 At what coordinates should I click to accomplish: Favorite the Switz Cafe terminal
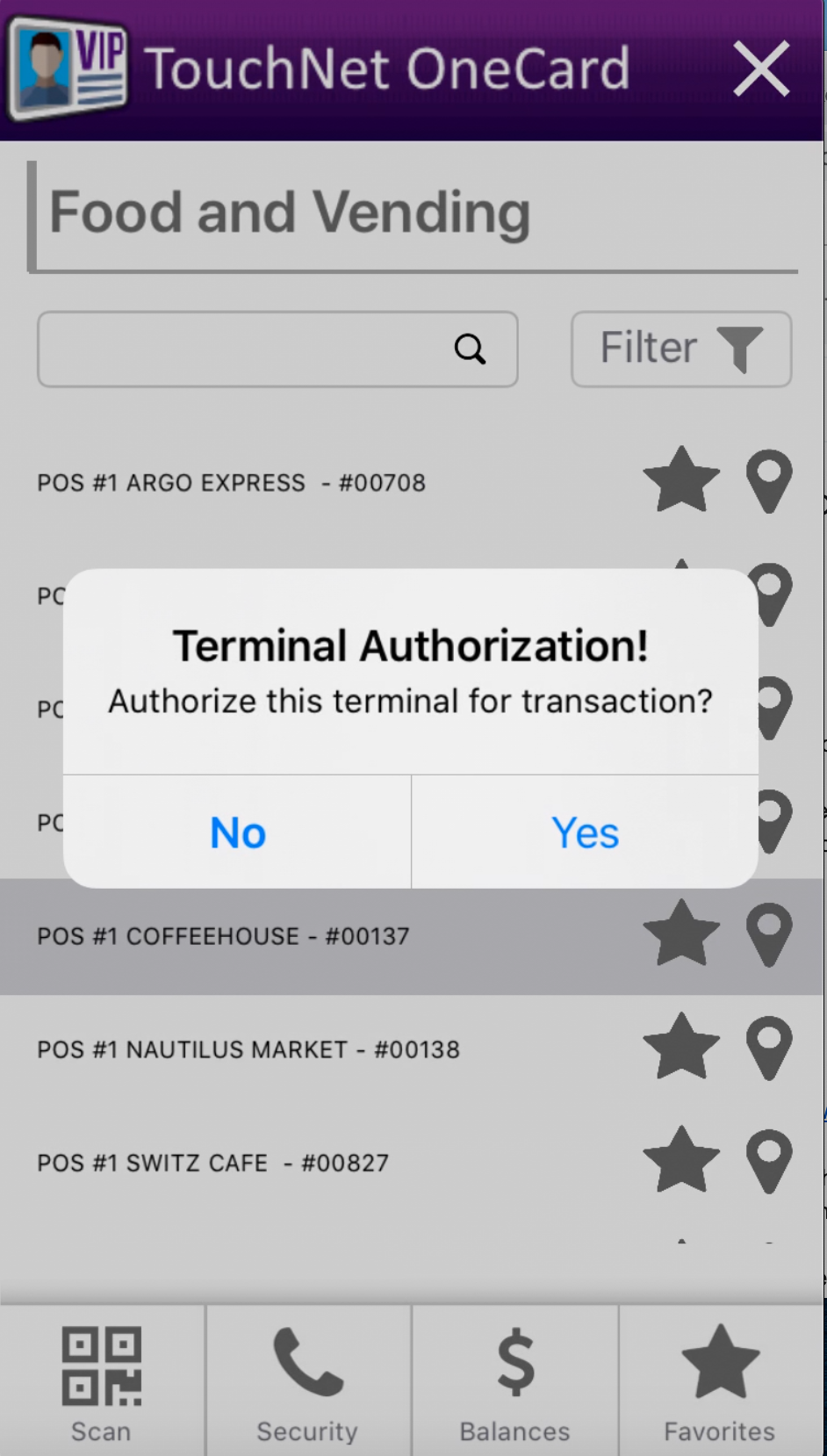tap(681, 1160)
